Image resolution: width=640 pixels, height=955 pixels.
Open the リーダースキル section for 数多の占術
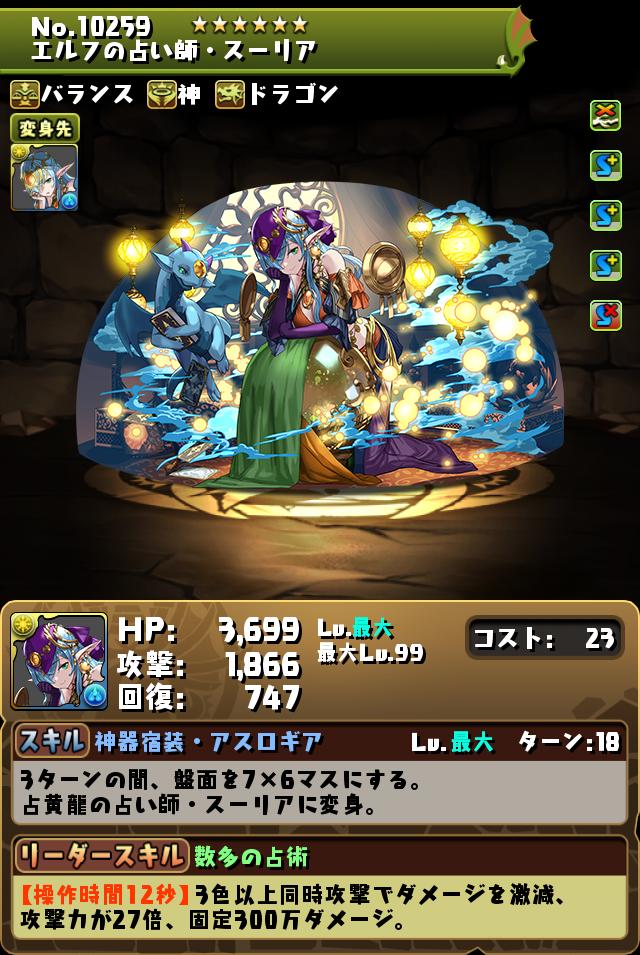pos(100,856)
